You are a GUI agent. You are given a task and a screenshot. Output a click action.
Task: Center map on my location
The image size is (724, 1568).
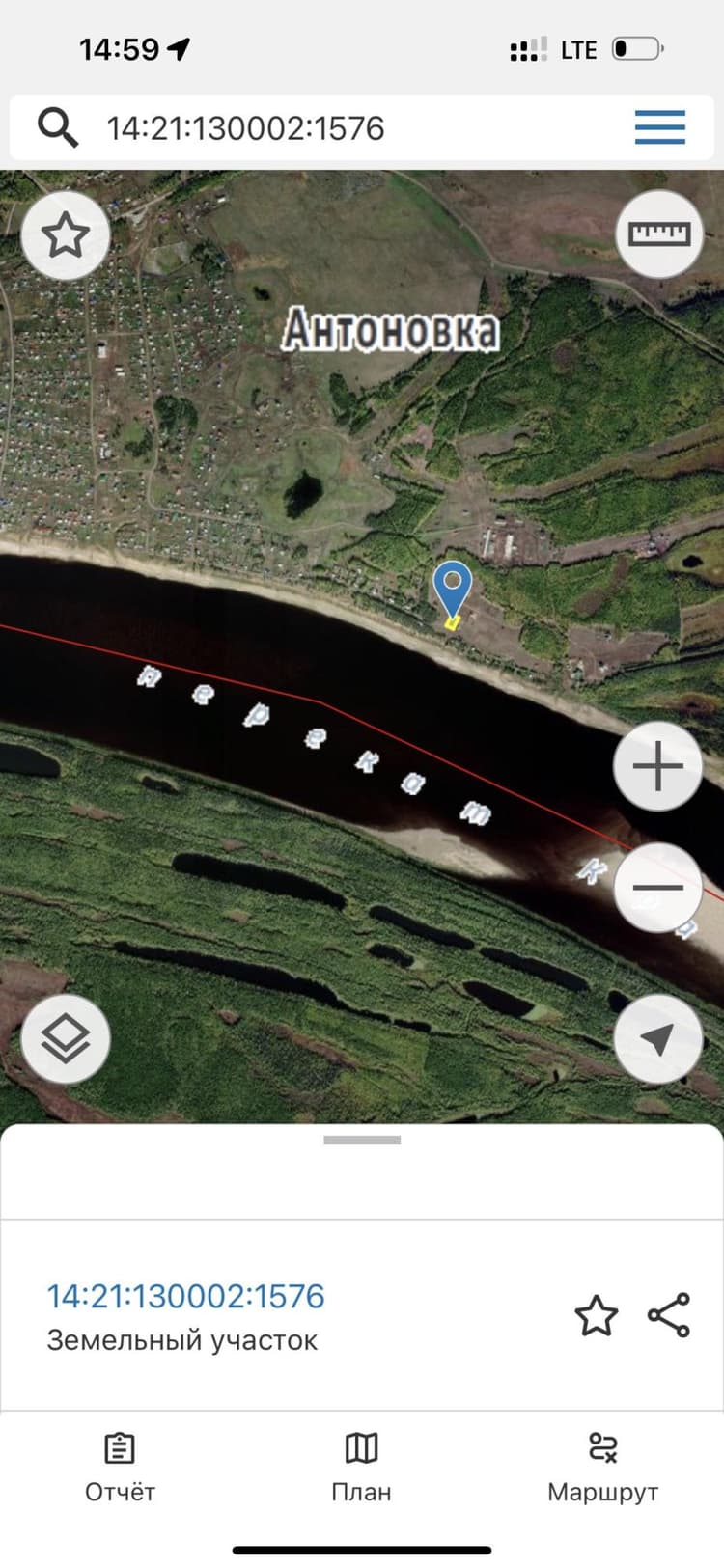pos(658,1039)
